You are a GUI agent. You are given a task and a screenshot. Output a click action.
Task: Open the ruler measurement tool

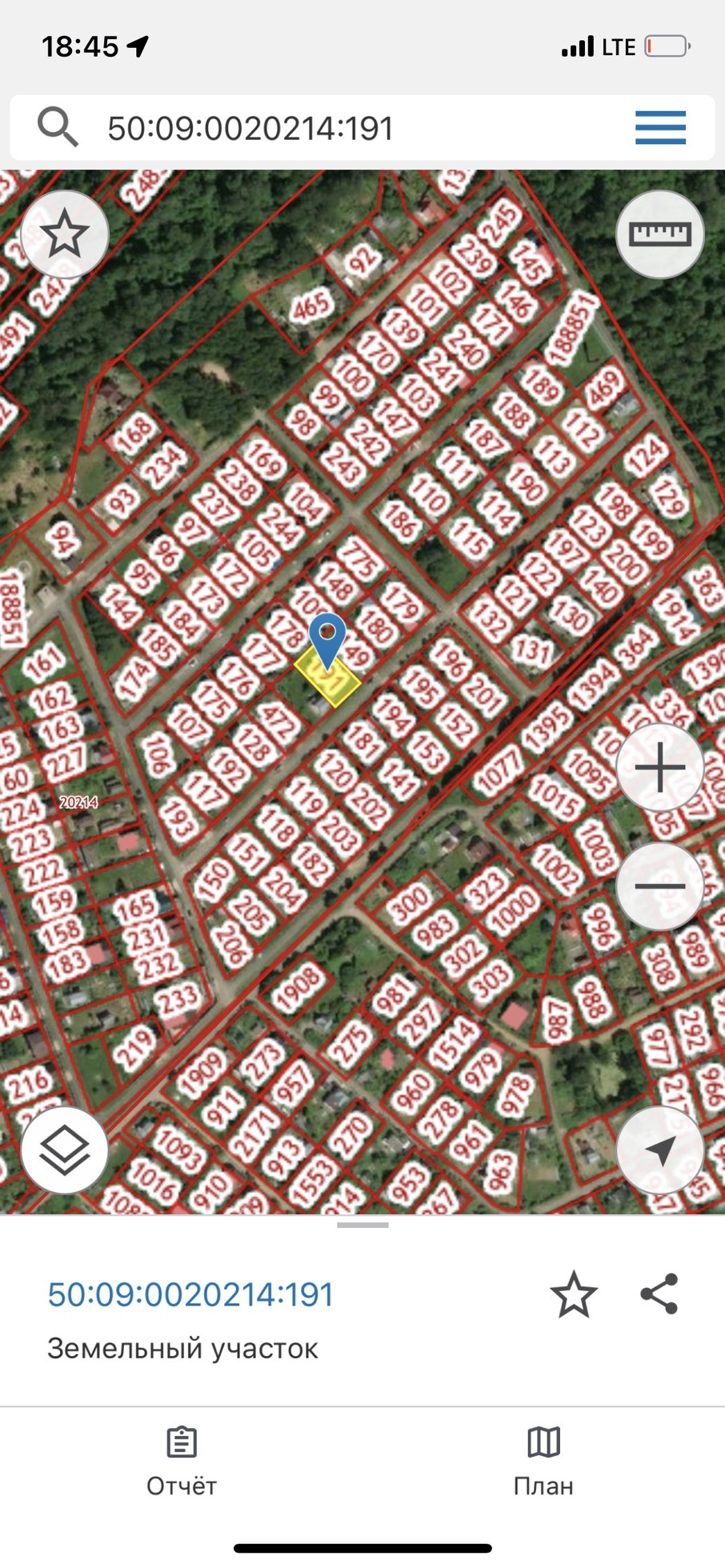pos(659,234)
